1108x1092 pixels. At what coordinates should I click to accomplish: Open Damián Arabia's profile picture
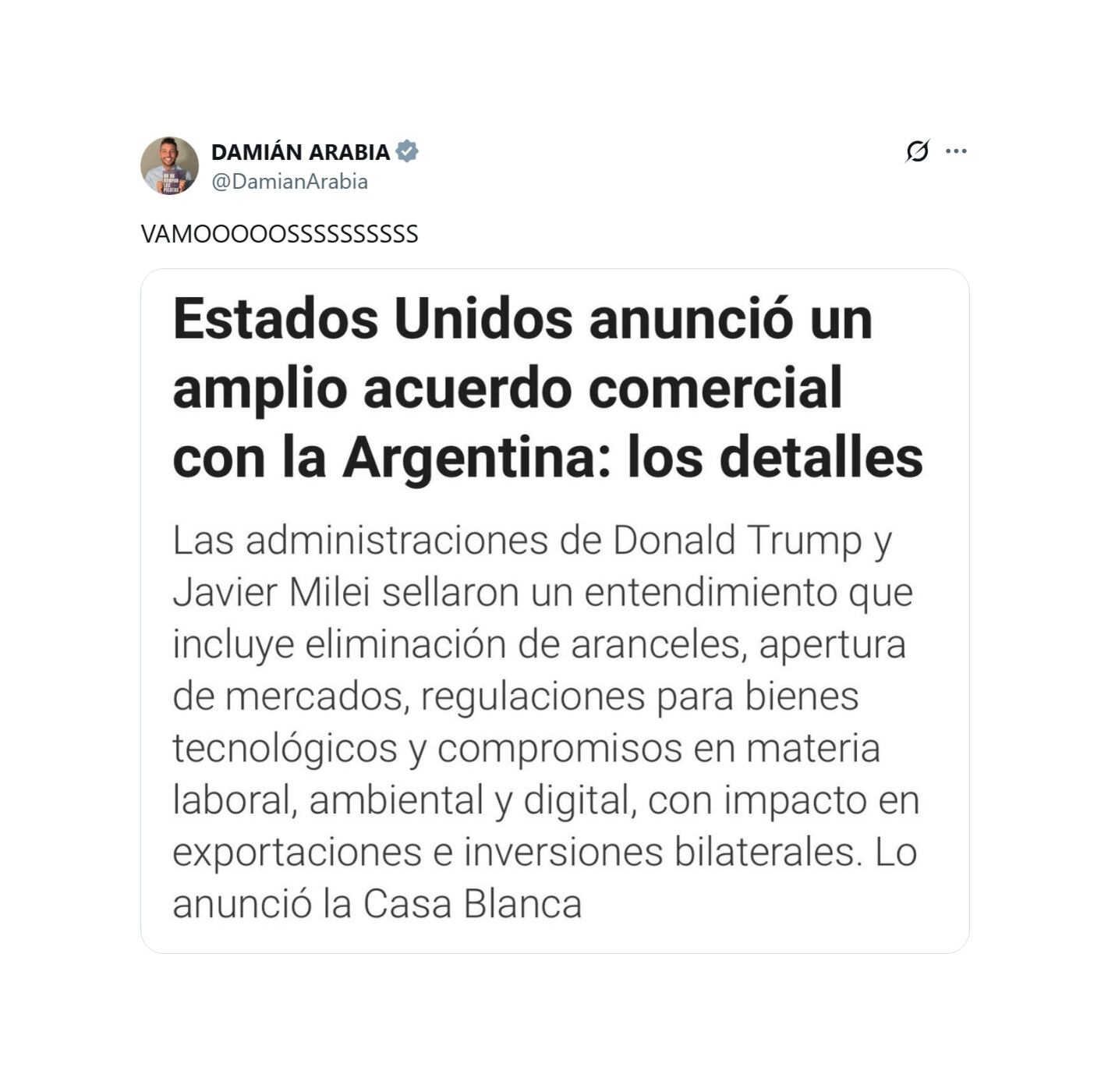[x=169, y=166]
